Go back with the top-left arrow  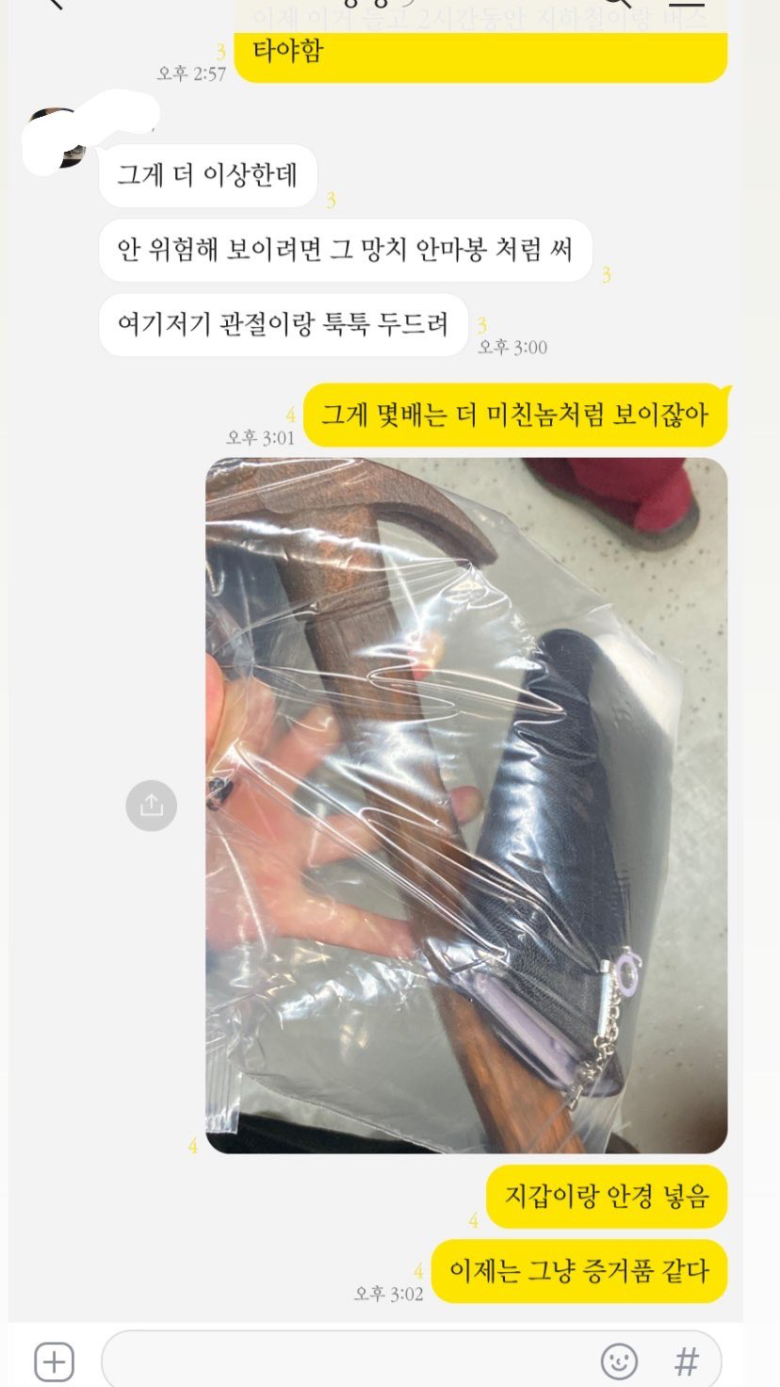[x=54, y=4]
